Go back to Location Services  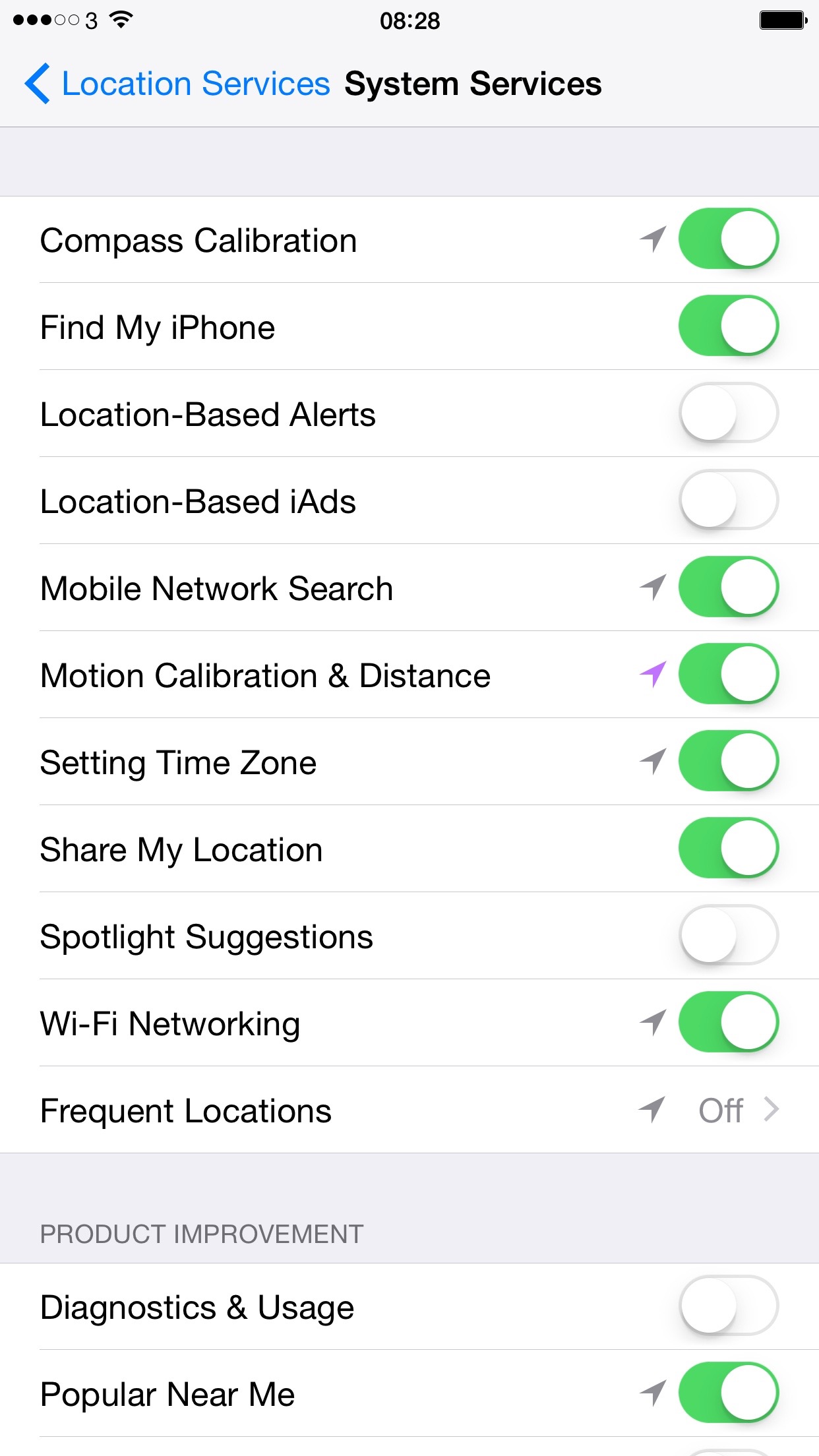177,84
